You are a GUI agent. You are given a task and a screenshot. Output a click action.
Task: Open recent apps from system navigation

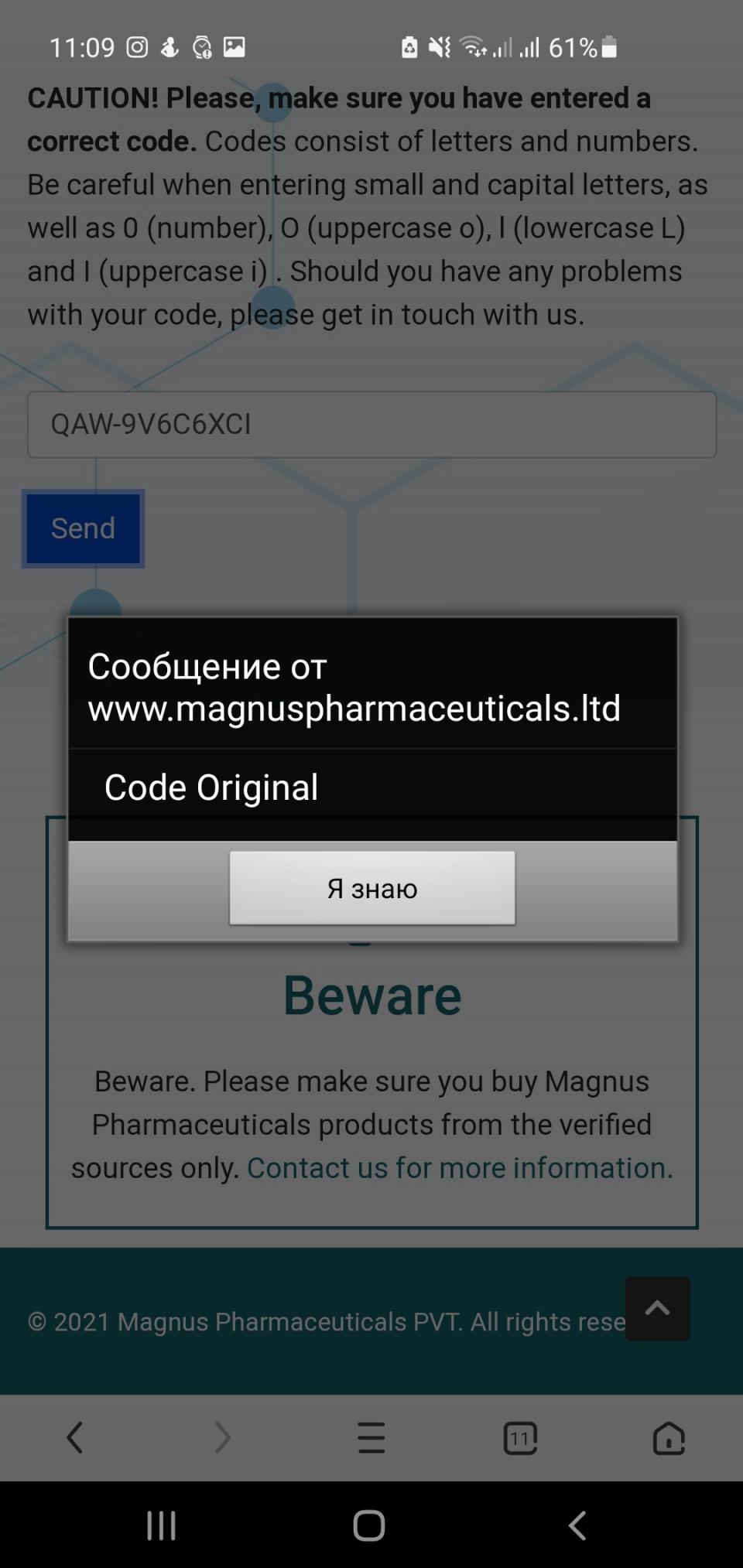pyautogui.click(x=162, y=1526)
